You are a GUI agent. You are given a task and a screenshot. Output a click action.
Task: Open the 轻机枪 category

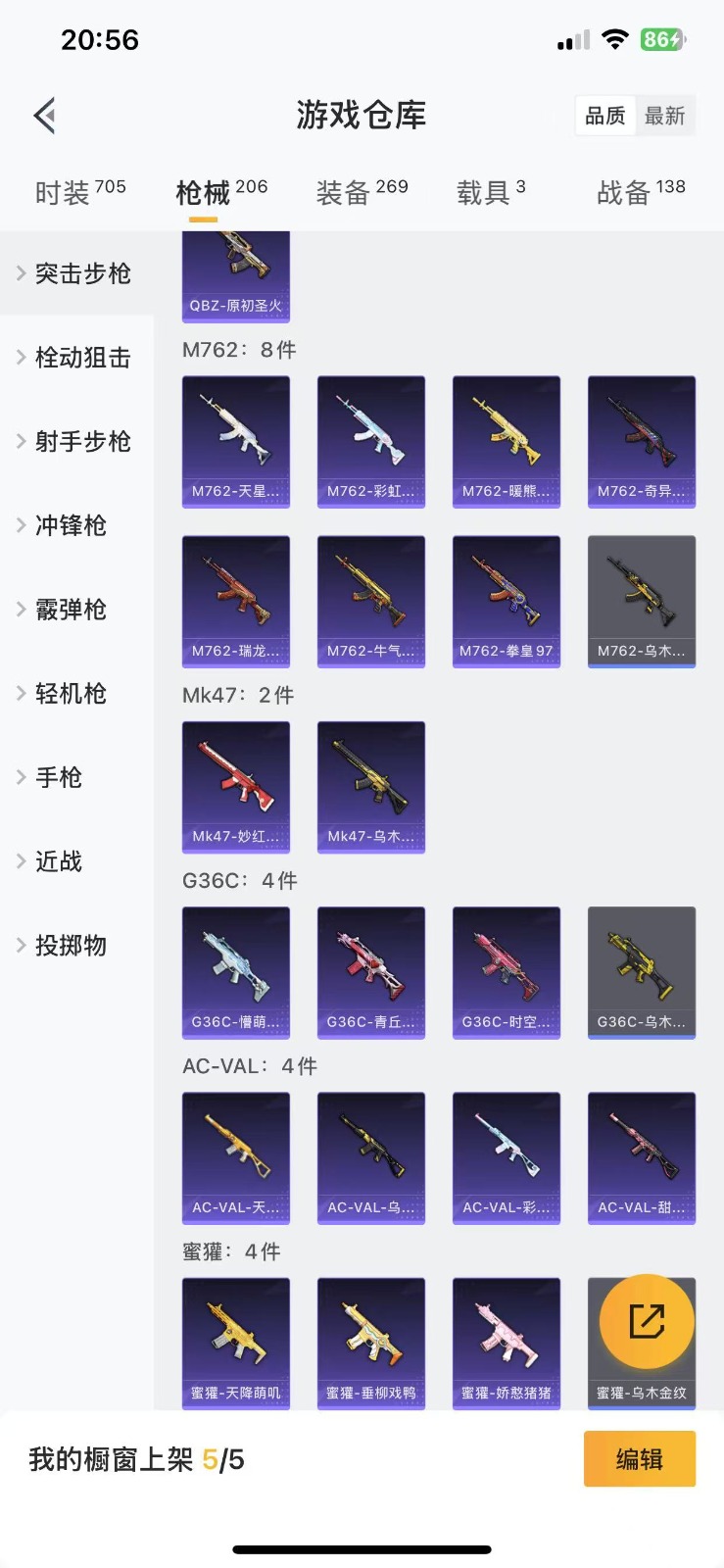[x=71, y=694]
